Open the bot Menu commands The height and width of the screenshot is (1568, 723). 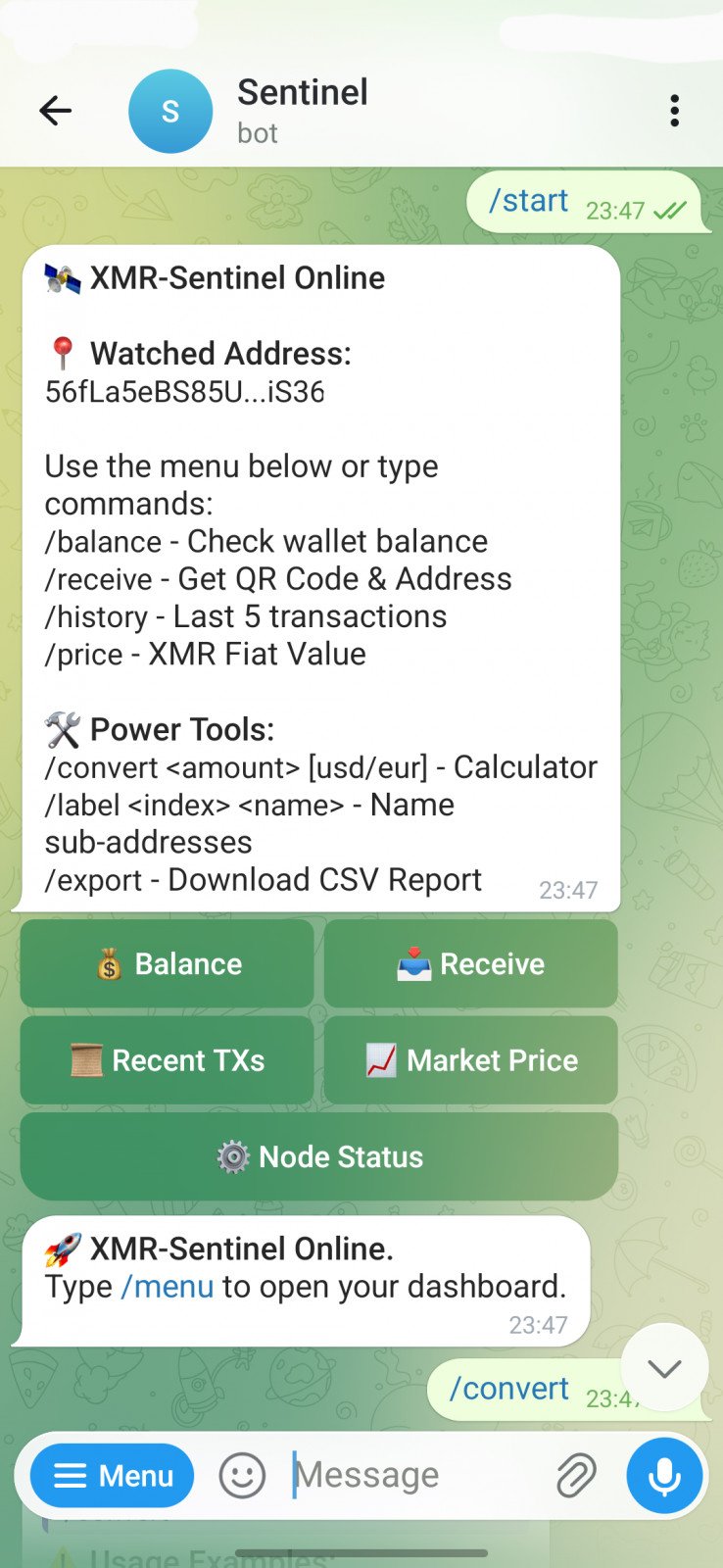[113, 1475]
